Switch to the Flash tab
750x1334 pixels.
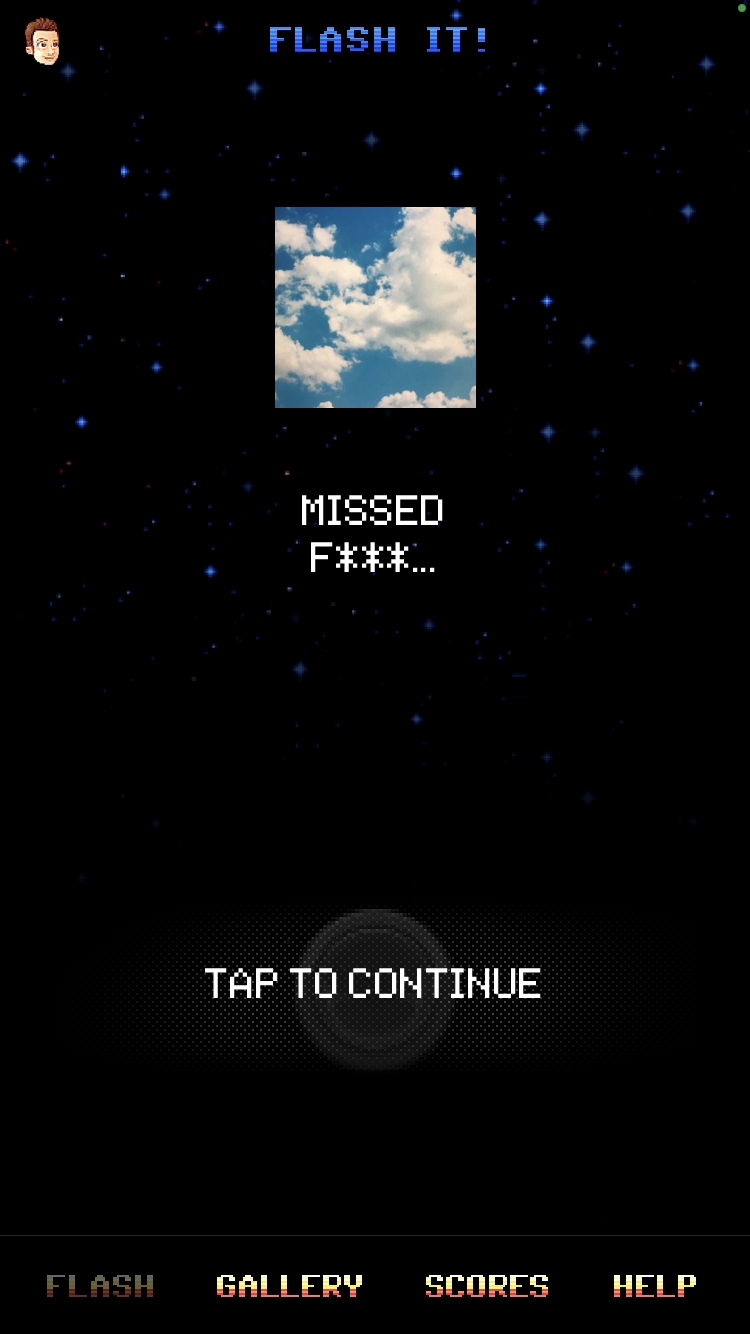(x=100, y=1286)
